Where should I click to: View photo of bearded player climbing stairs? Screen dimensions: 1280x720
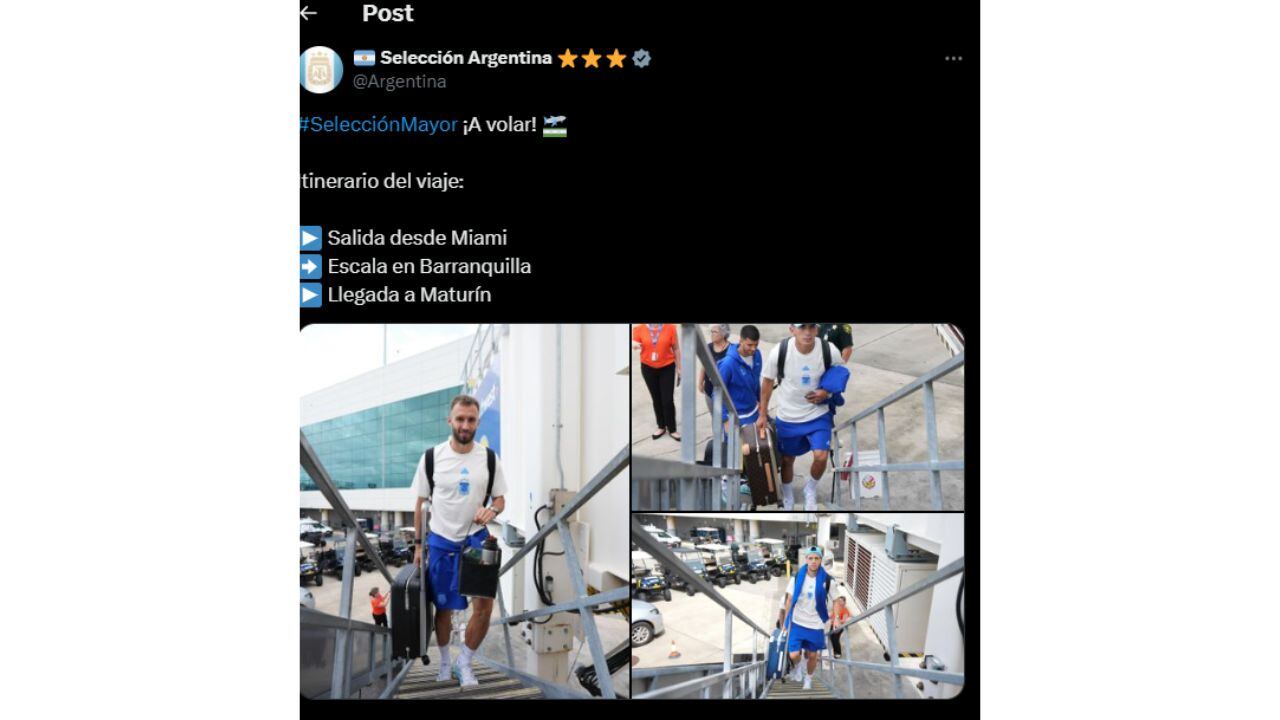(464, 511)
